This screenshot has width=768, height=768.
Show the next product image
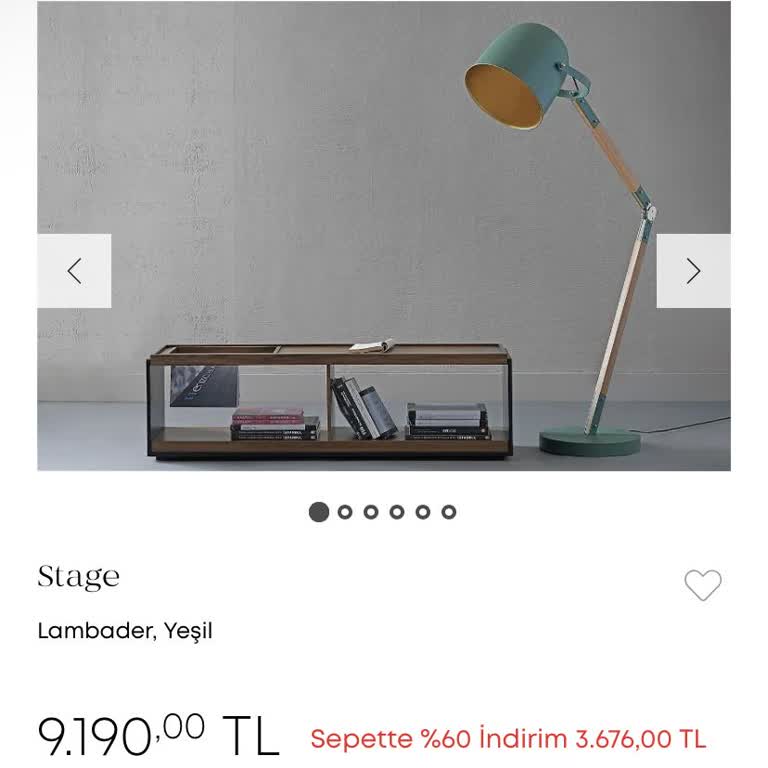pos(693,271)
